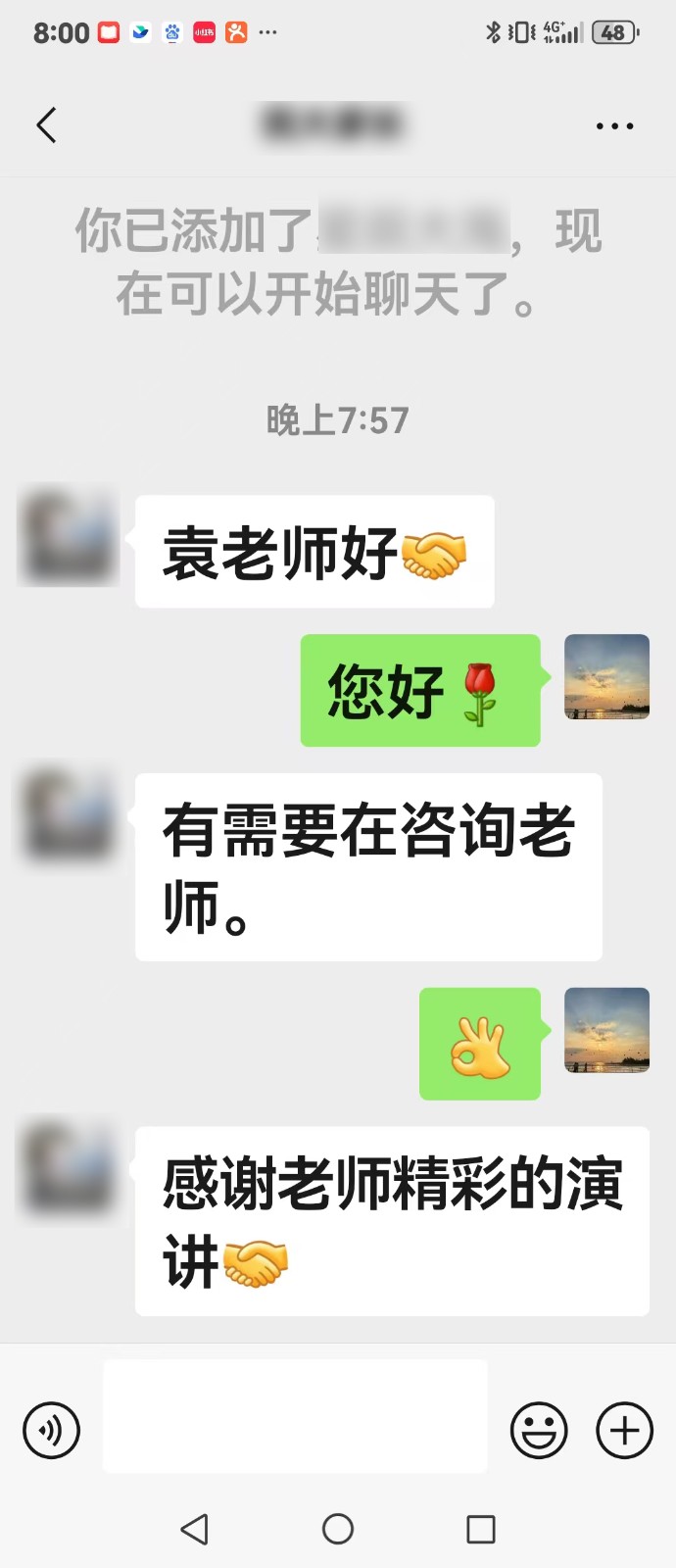The height and width of the screenshot is (1568, 676).
Task: Open contact avatar beside 袁老师好 message
Action: 69,538
